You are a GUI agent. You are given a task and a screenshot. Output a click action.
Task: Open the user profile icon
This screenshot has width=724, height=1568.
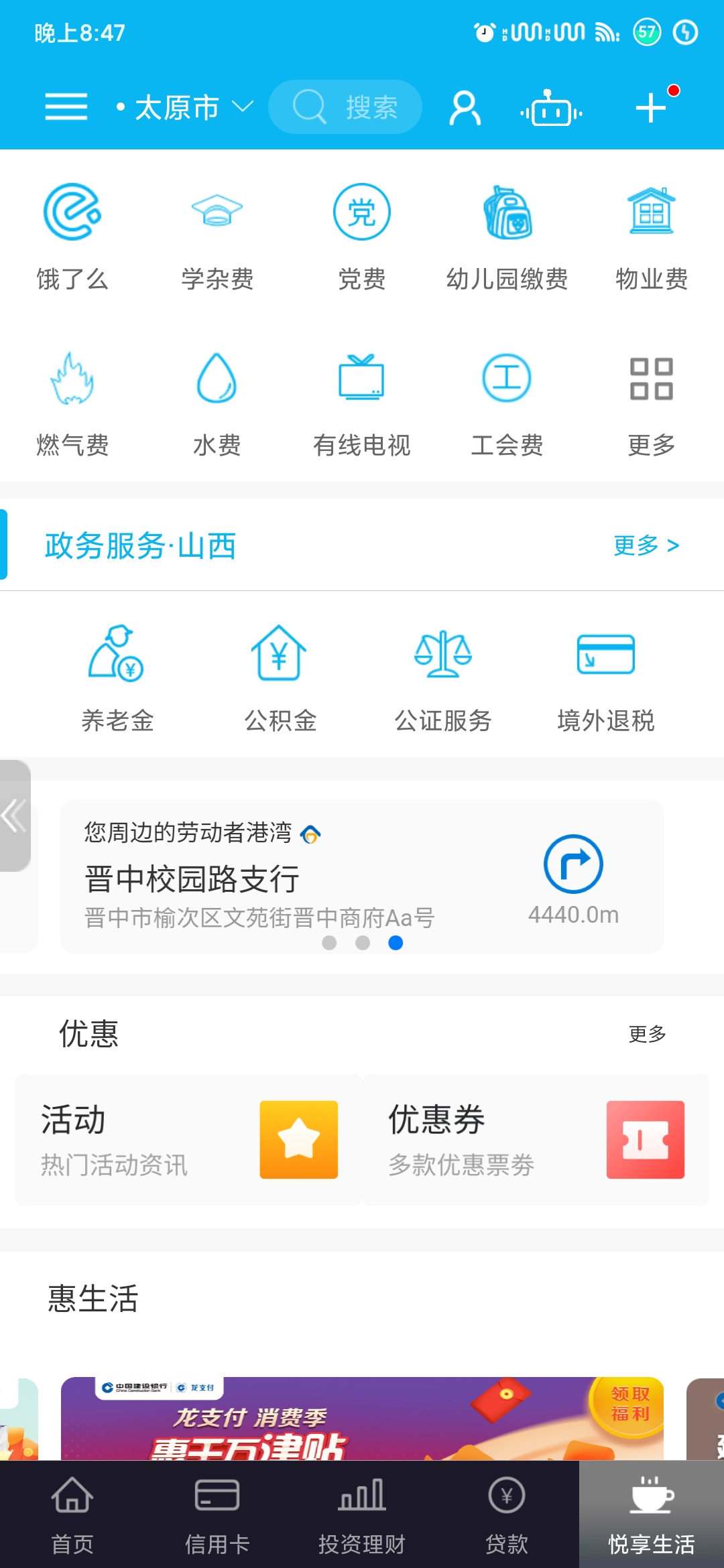tap(465, 108)
